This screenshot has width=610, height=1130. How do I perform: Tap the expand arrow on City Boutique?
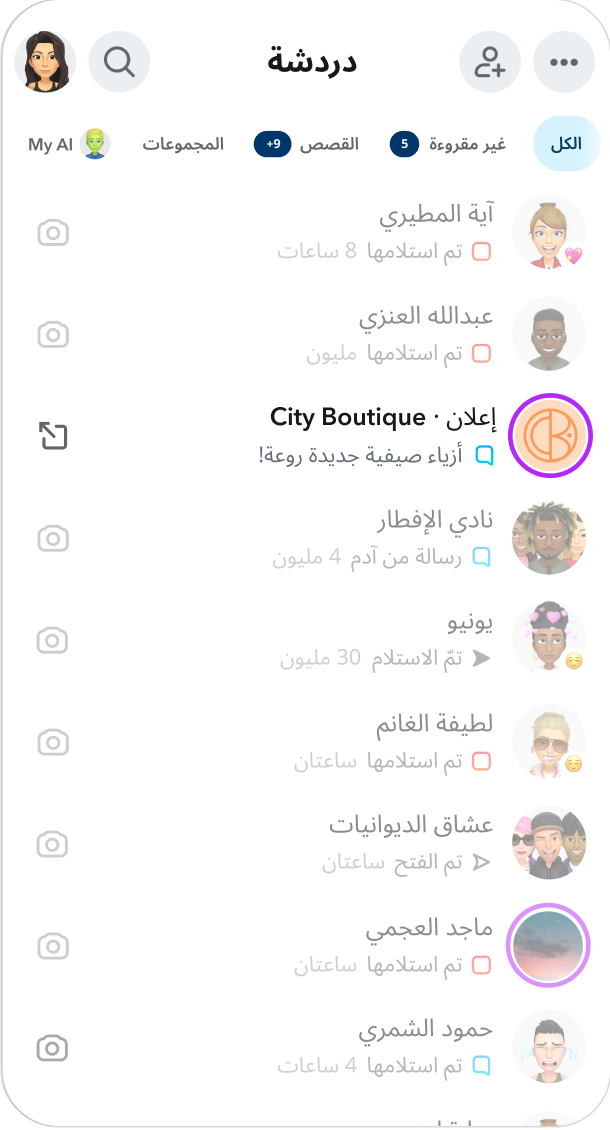pos(53,436)
